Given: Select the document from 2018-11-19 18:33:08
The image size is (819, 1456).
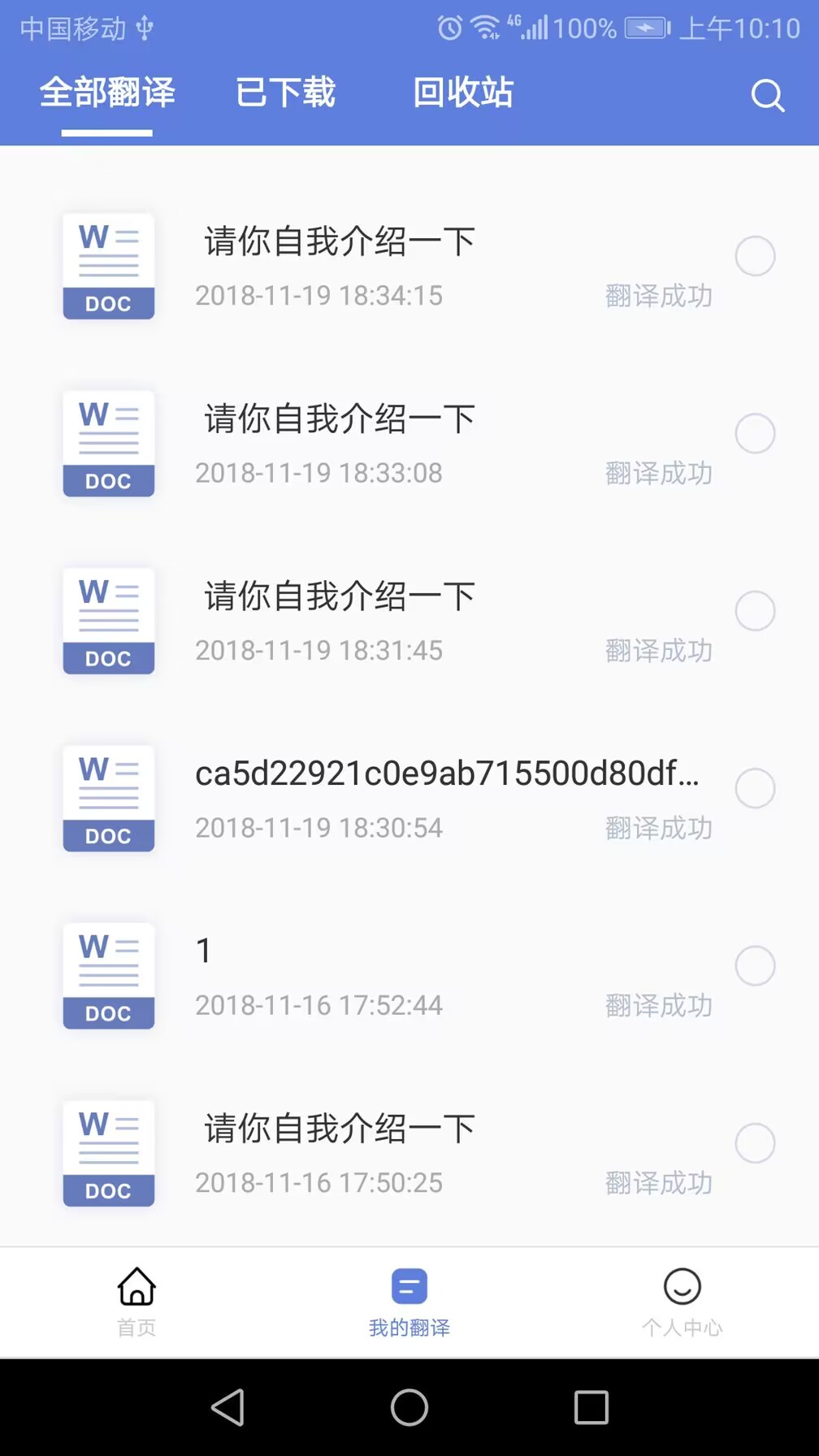Looking at the screenshot, I should (755, 434).
